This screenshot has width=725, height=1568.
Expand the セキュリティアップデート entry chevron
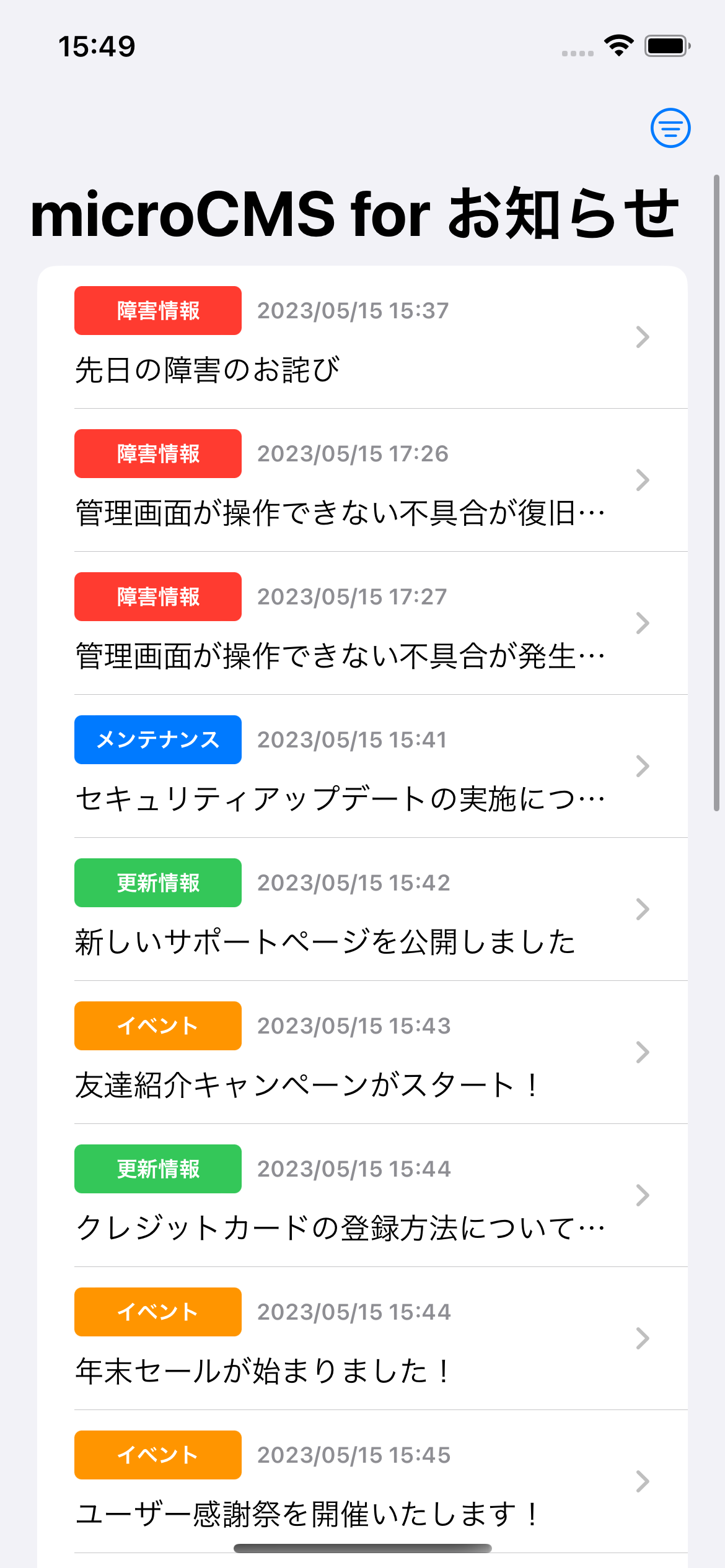coord(643,766)
